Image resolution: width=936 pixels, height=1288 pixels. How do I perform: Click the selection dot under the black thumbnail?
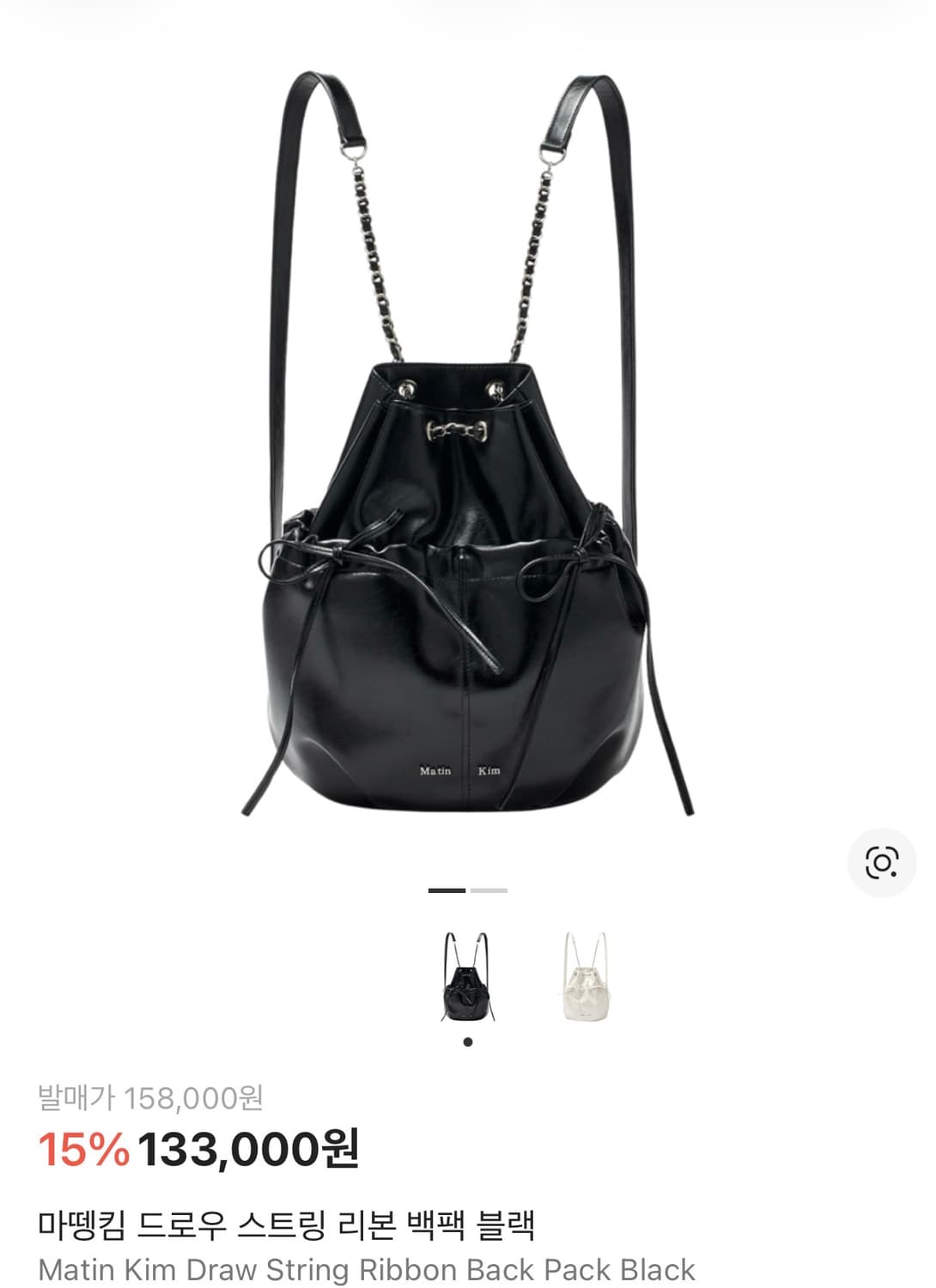pyautogui.click(x=467, y=1042)
